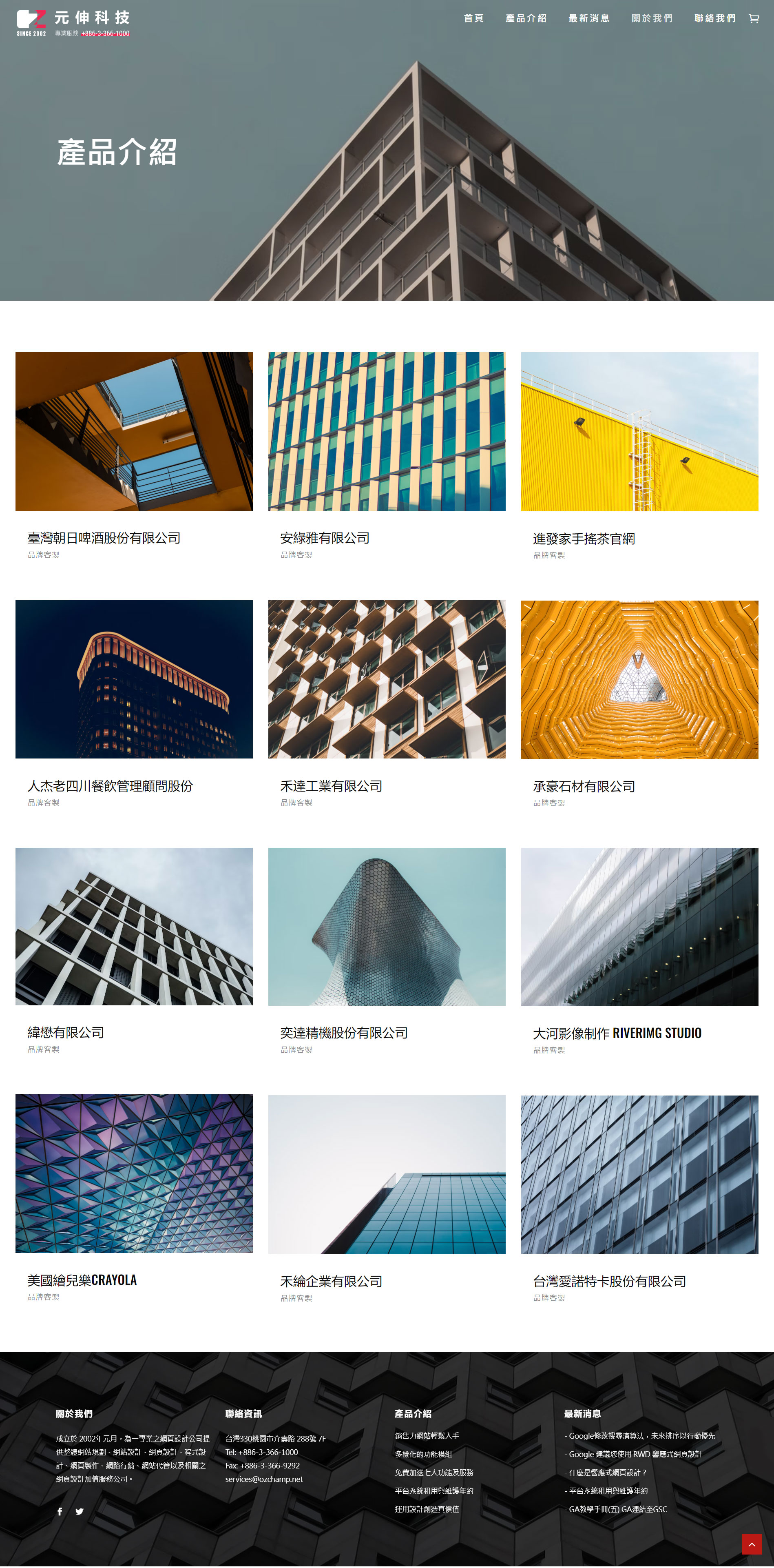
Task: Open the 進發家手搖茶官網 card
Action: 639,432
